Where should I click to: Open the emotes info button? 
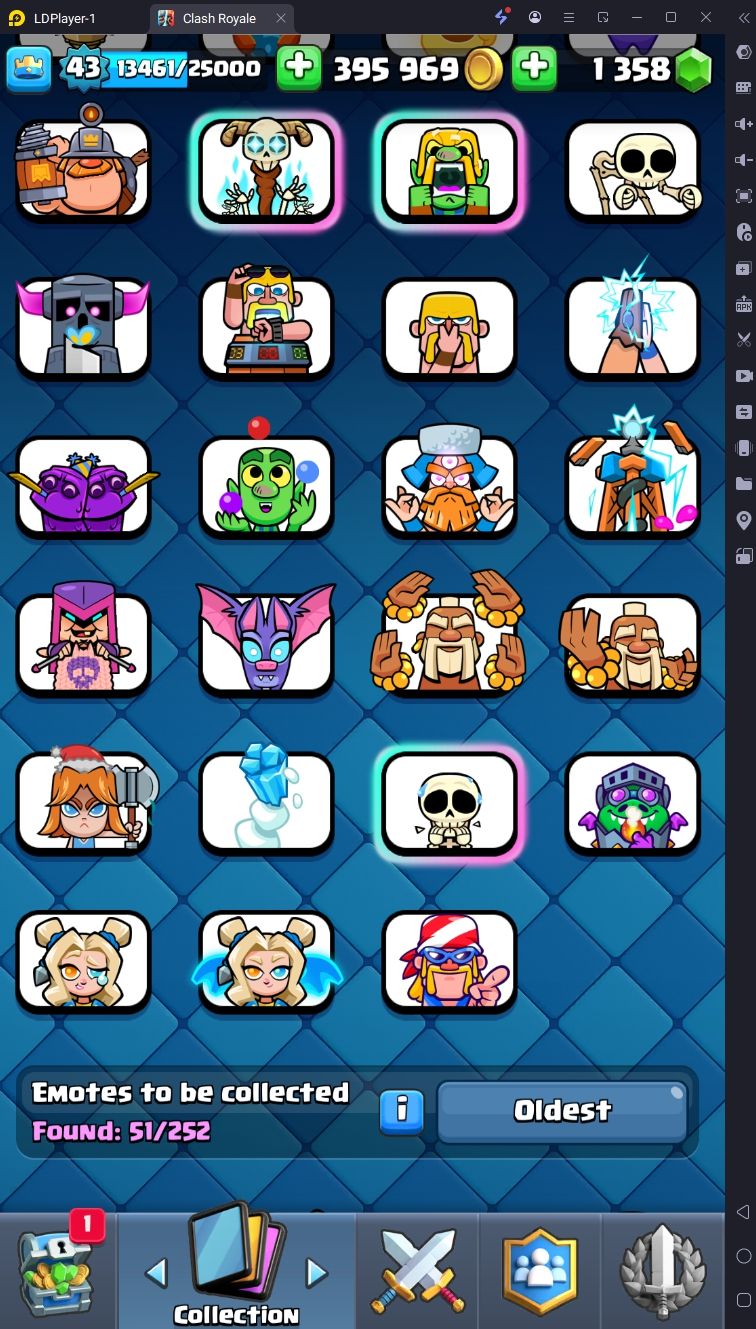[402, 1110]
